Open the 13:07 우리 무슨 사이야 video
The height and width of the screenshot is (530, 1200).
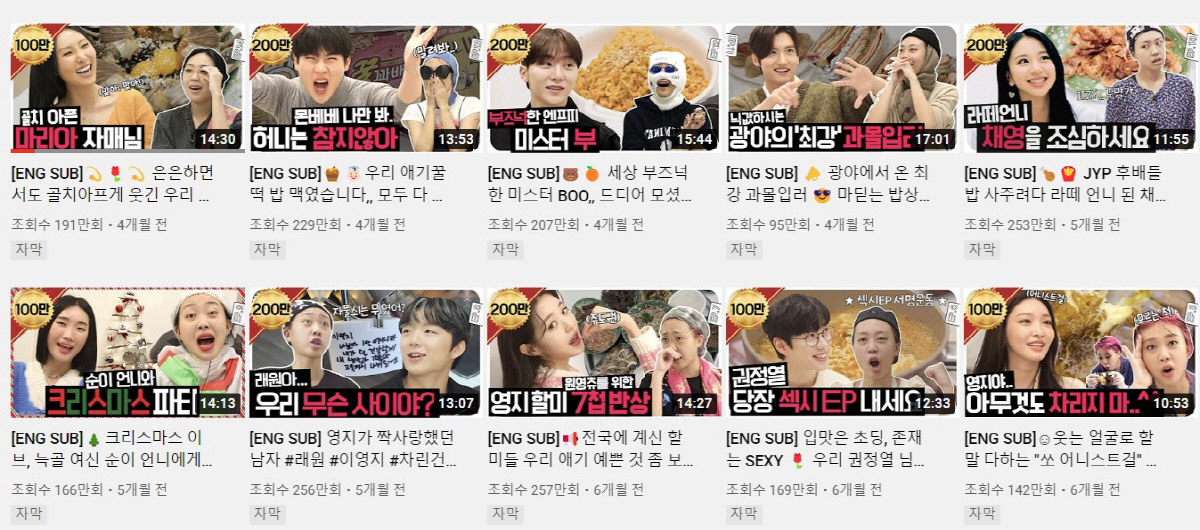[x=365, y=352]
